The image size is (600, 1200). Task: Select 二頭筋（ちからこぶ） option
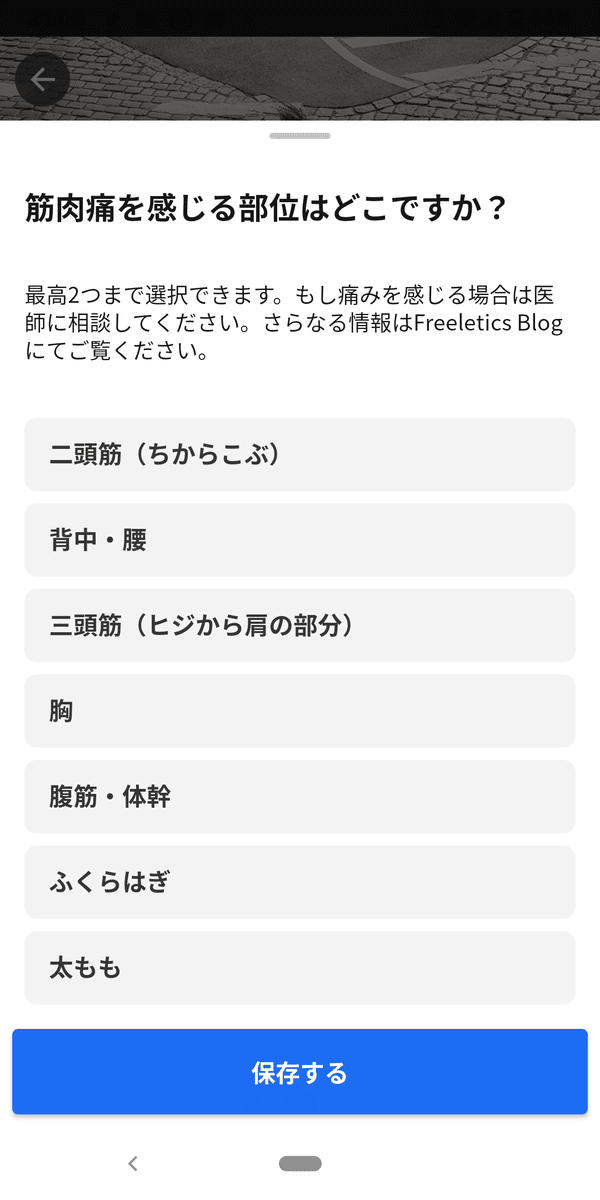(x=300, y=454)
